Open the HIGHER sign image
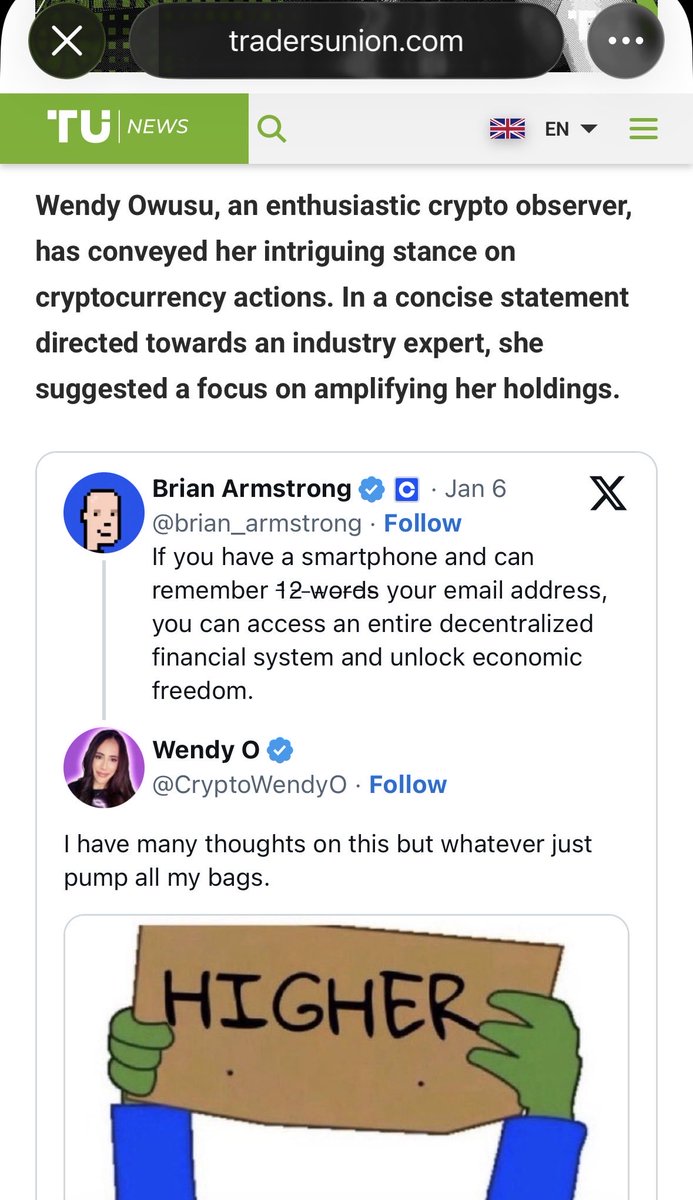 346,1060
